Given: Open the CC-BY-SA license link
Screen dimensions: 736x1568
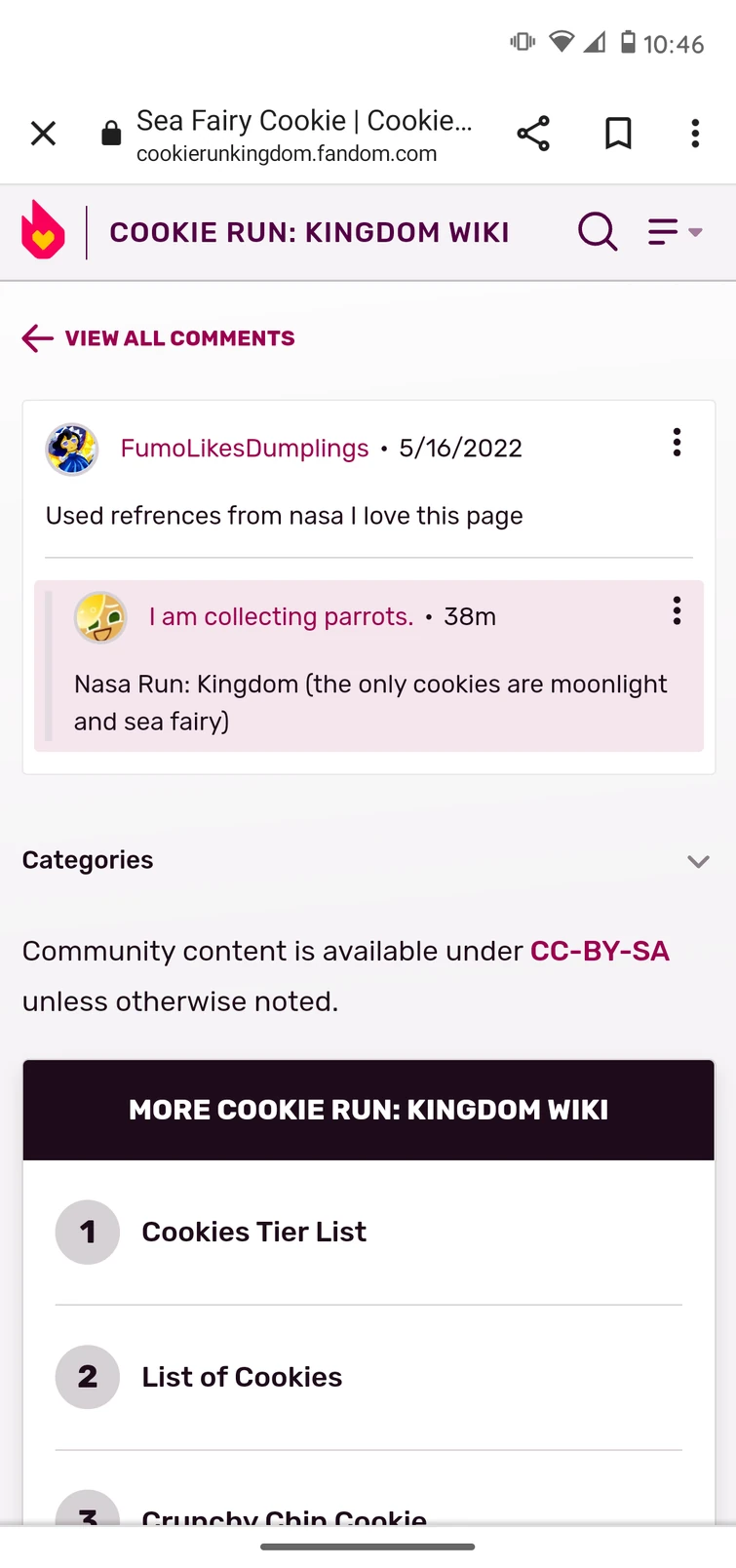Looking at the screenshot, I should point(599,952).
